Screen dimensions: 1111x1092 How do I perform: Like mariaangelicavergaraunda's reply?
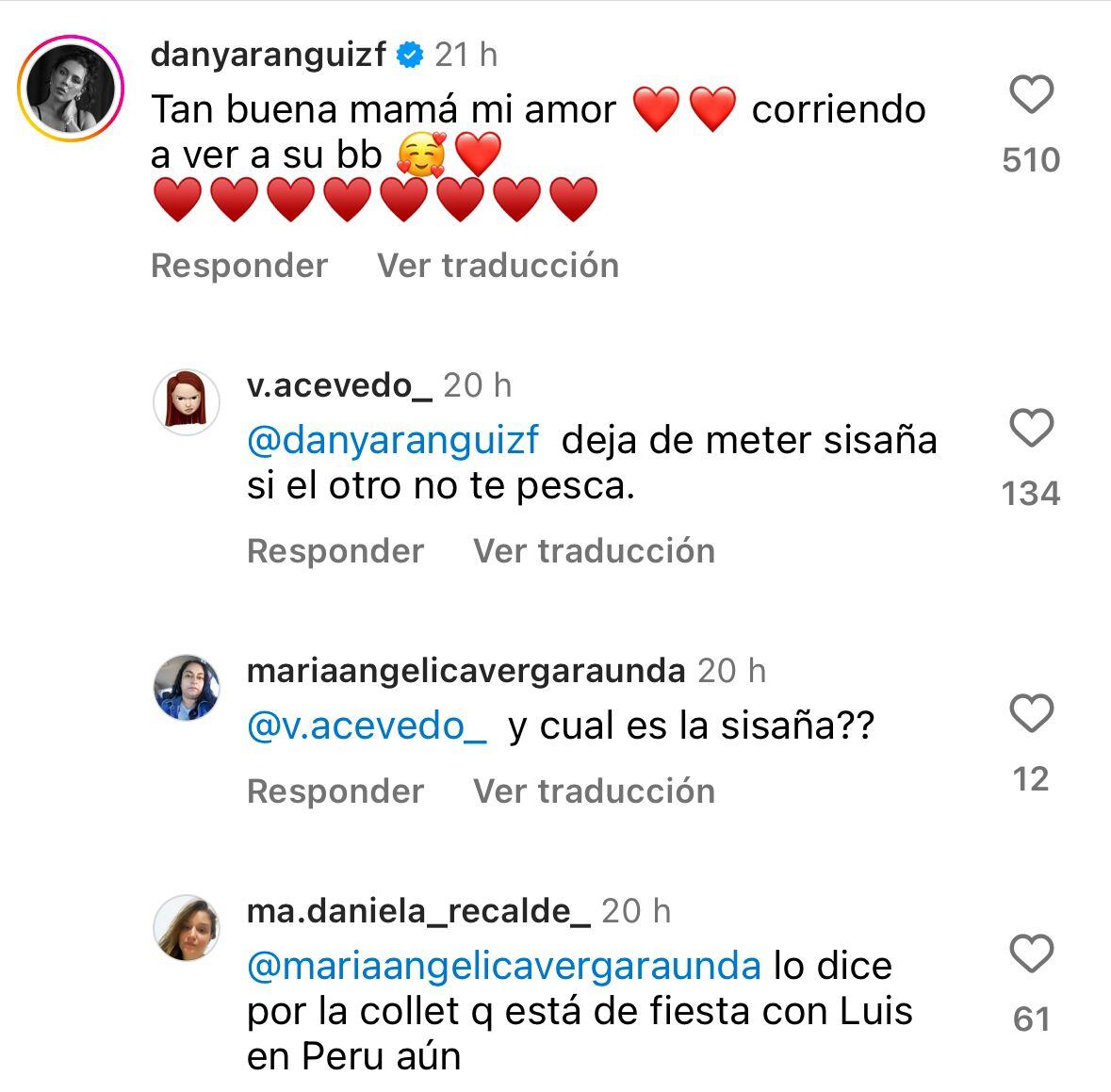click(1031, 713)
